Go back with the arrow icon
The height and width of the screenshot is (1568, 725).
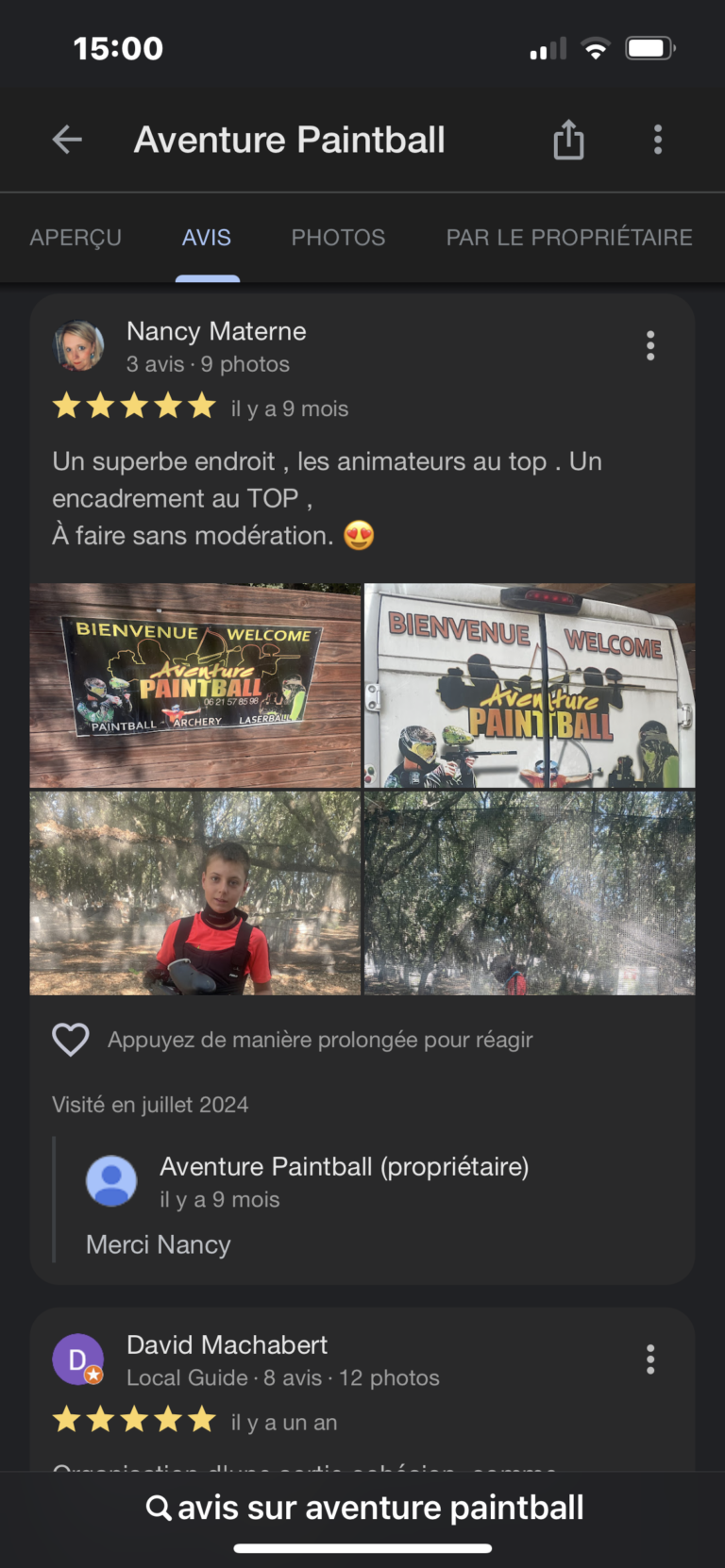pos(67,140)
